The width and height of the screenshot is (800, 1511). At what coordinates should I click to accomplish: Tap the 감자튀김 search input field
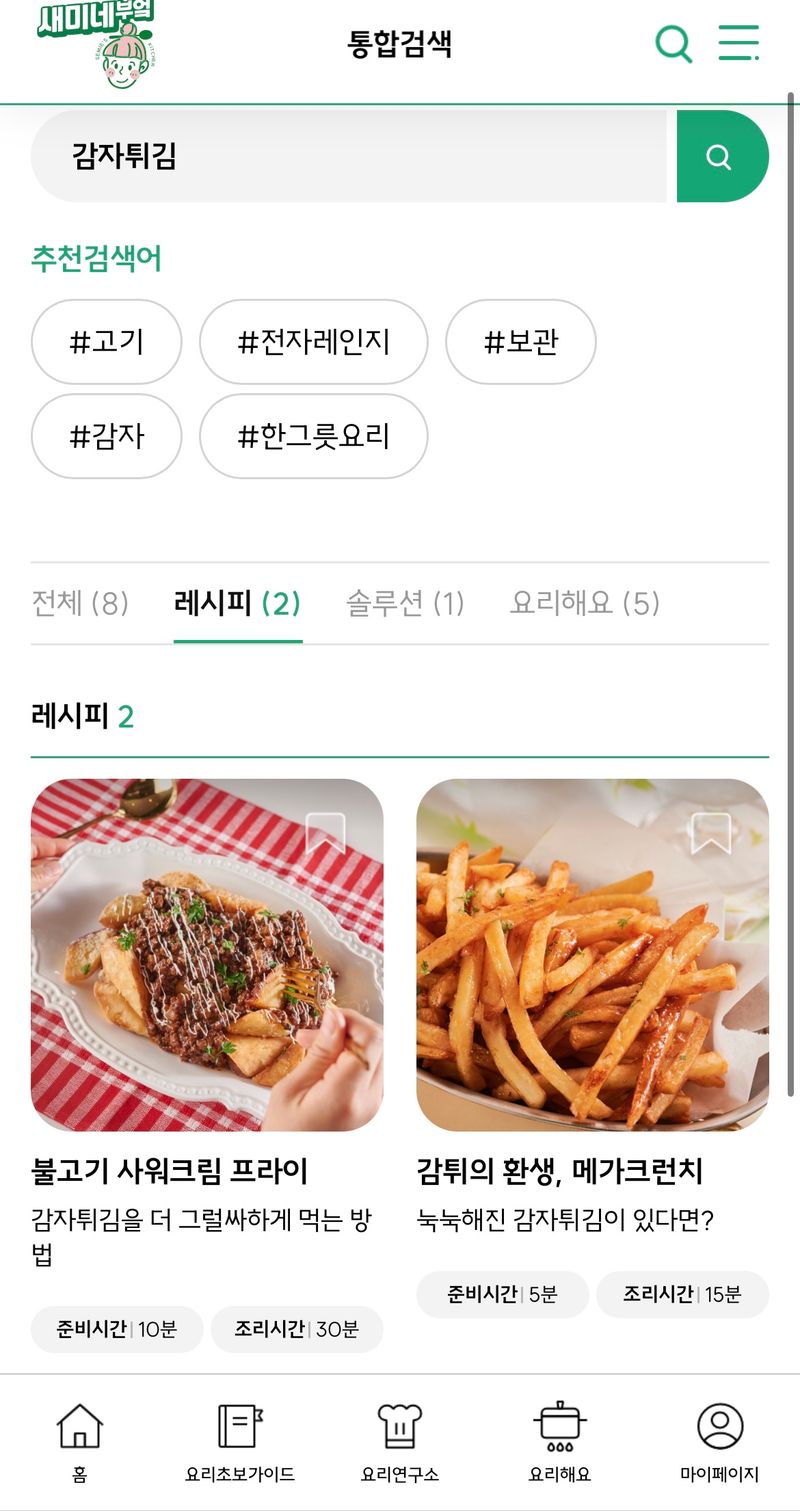pos(348,157)
